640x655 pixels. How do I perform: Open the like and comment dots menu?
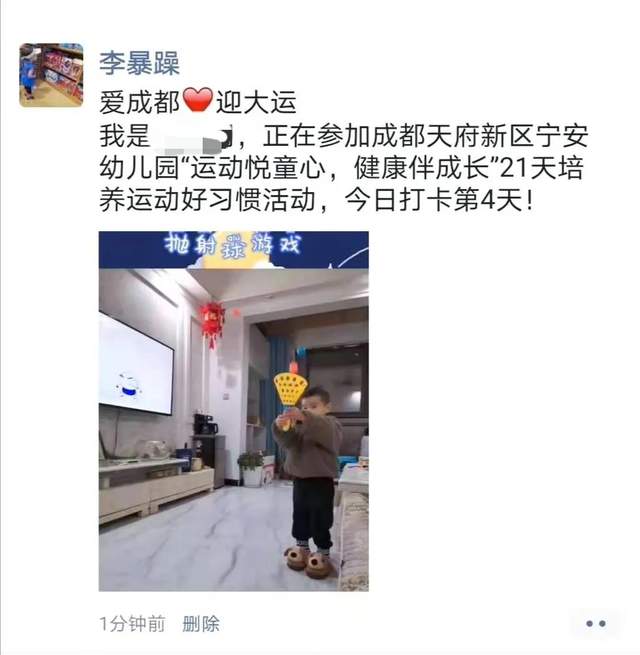[596, 624]
